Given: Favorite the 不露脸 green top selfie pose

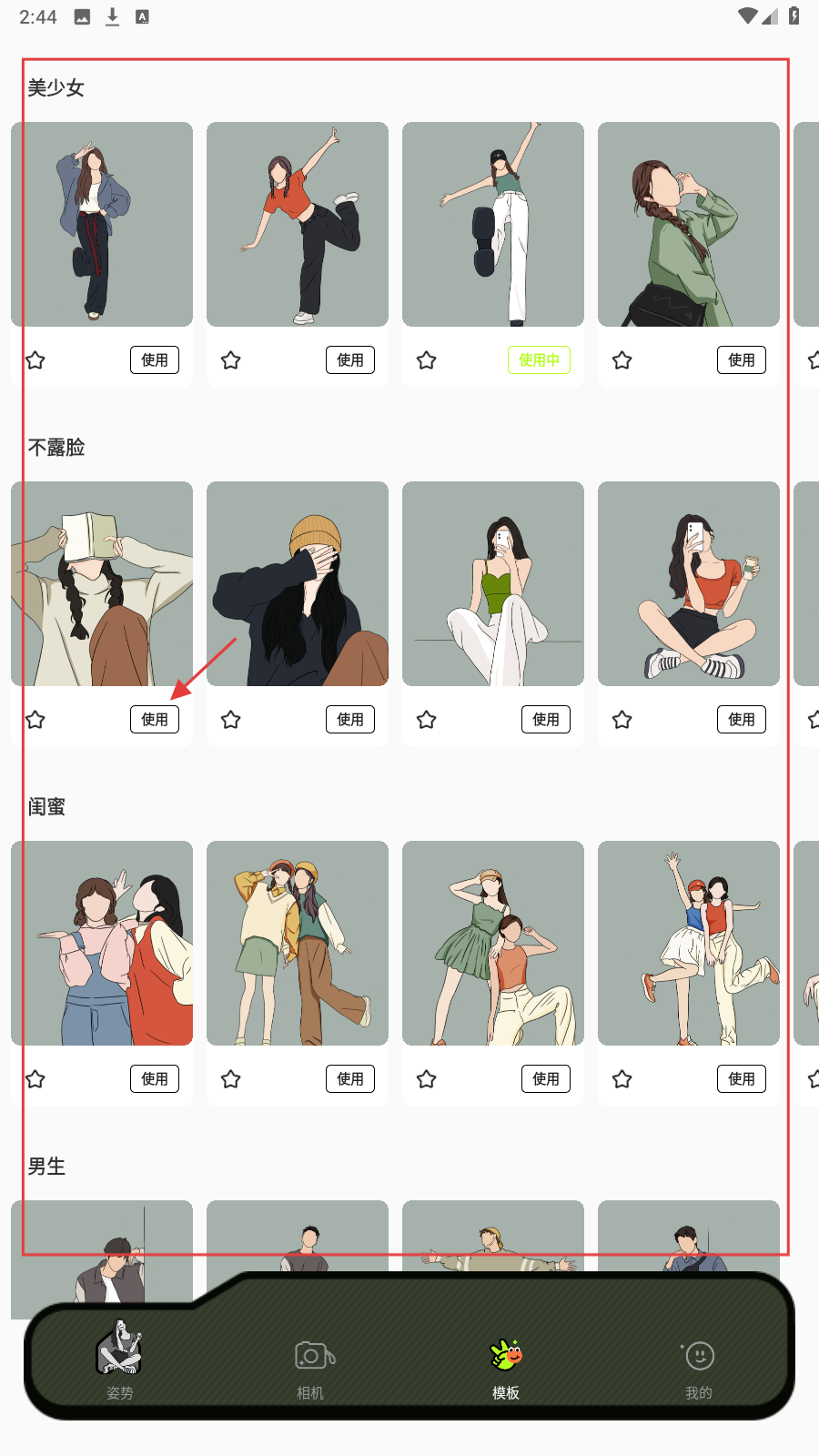Looking at the screenshot, I should tap(427, 720).
